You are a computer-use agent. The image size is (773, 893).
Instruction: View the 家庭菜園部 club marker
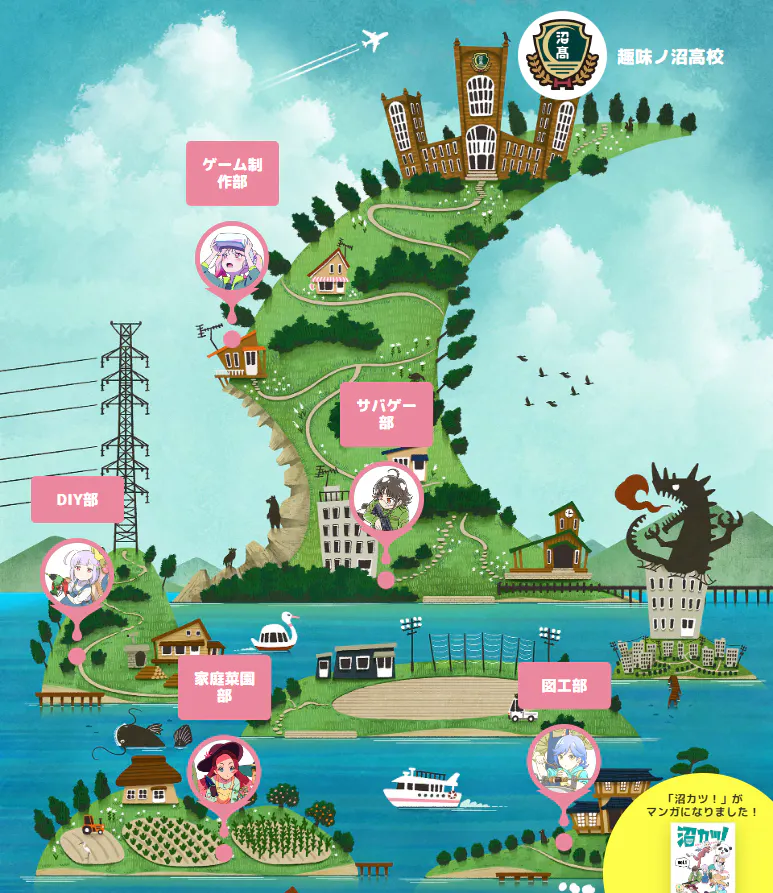[x=223, y=773]
